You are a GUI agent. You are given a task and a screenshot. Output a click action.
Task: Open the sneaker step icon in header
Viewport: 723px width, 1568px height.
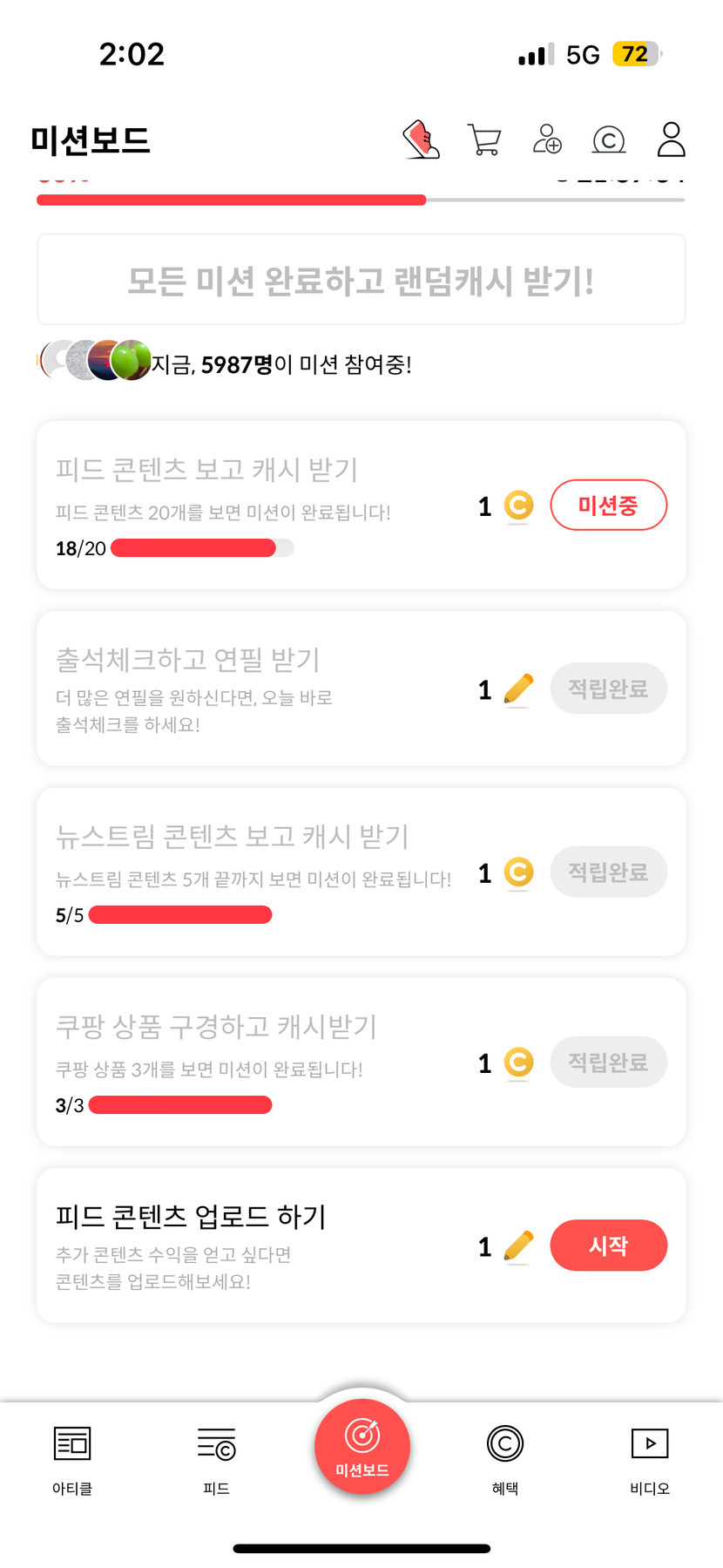422,139
